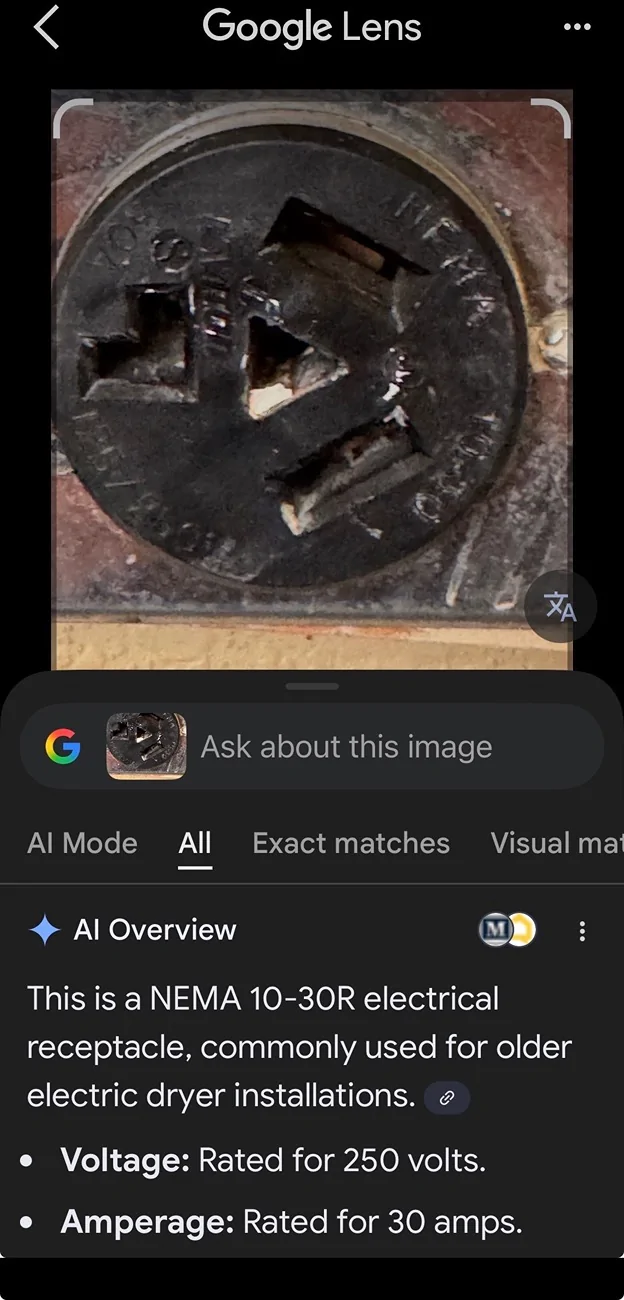Switch to the AI Mode tab

82,843
